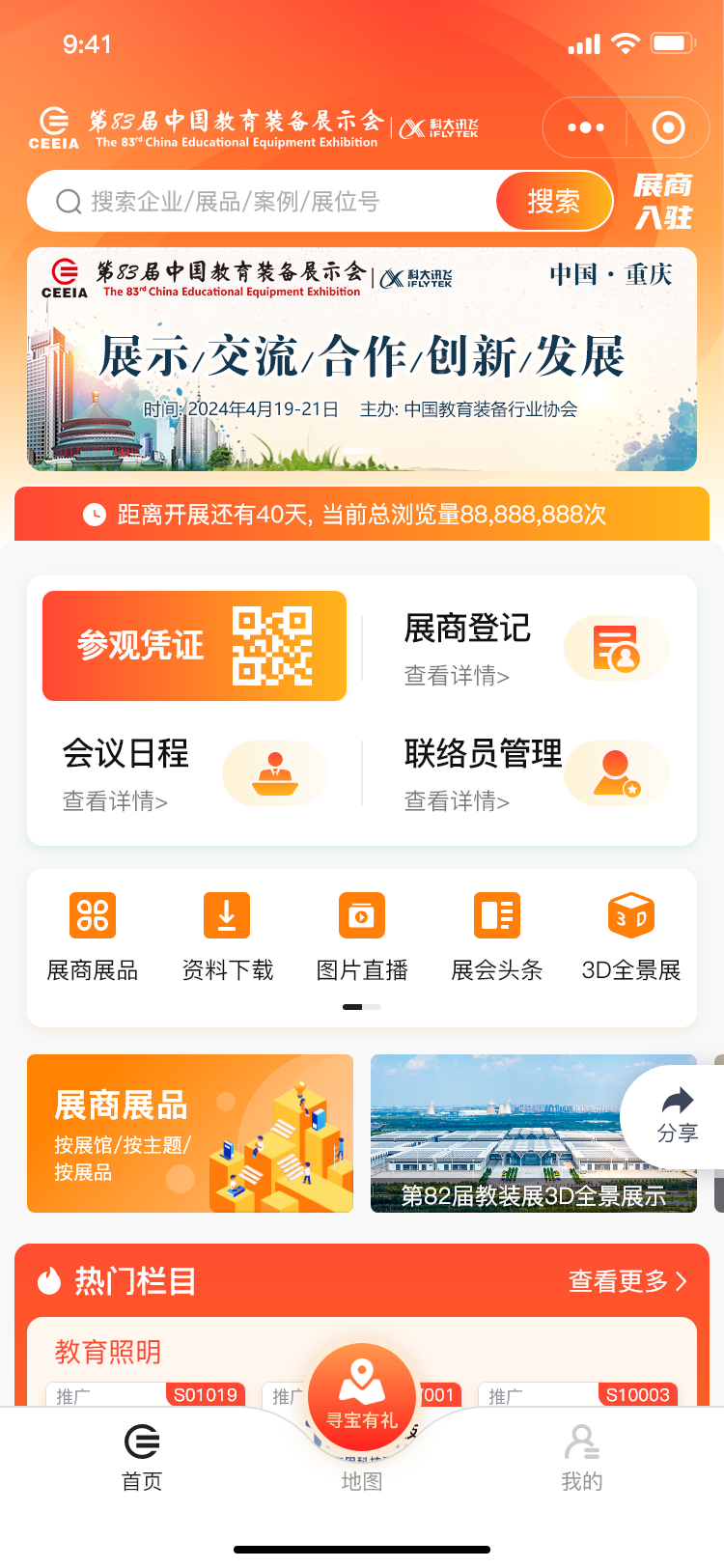
Task: Open the 第82届教装展3D全景展示 card
Action: tap(512, 1133)
